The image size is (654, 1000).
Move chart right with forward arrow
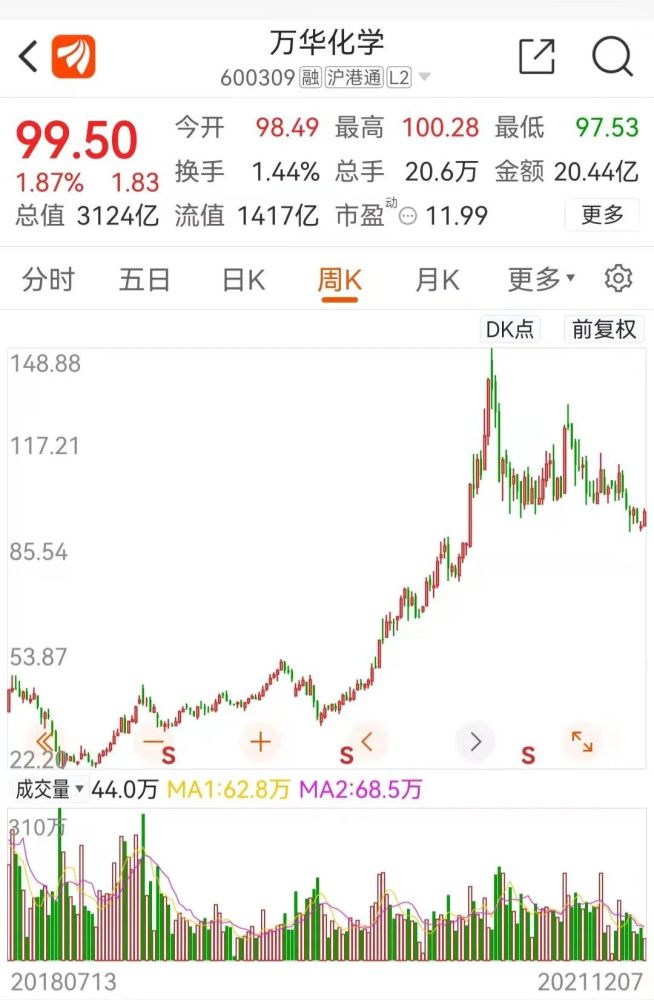pyautogui.click(x=476, y=742)
